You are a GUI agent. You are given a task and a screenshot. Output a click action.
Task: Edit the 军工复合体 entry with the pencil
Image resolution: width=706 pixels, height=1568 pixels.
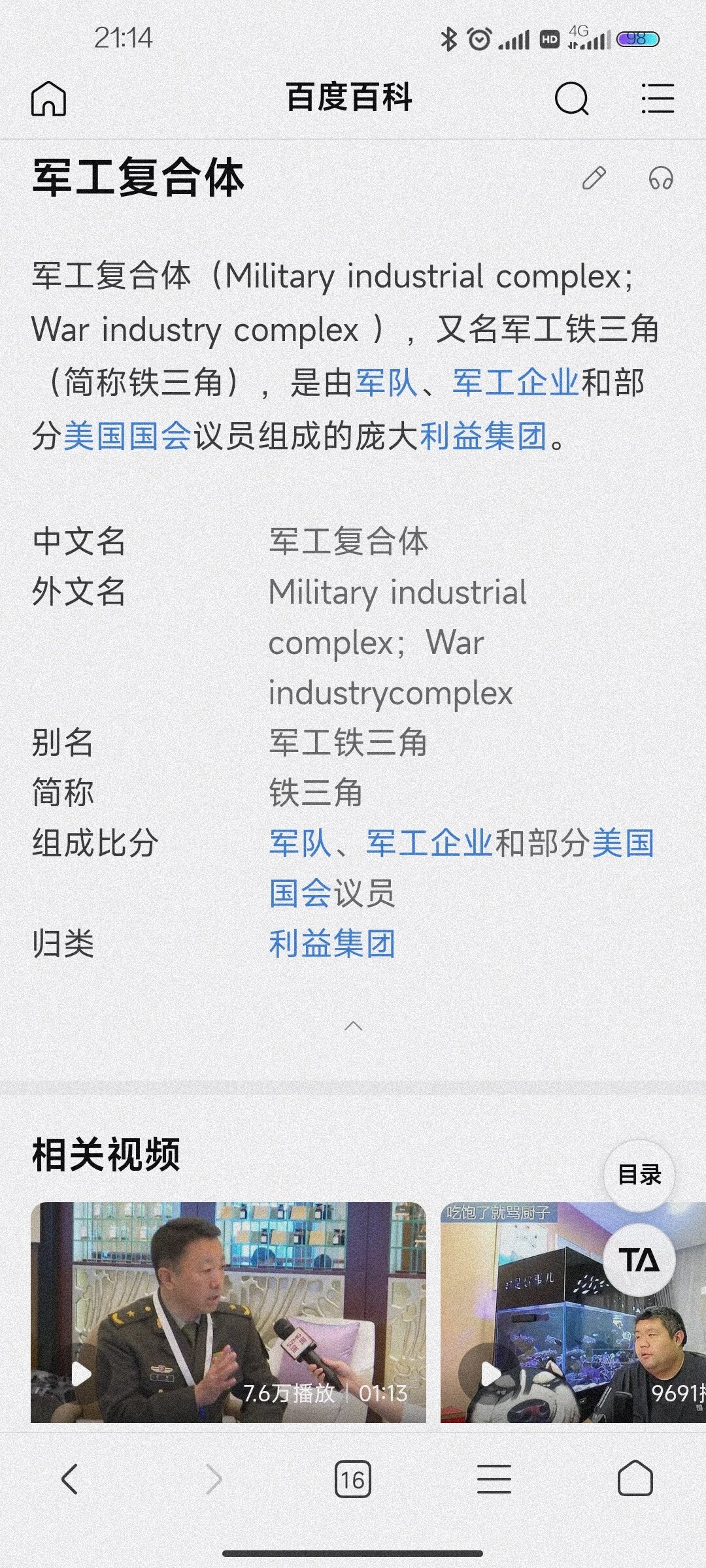(594, 178)
